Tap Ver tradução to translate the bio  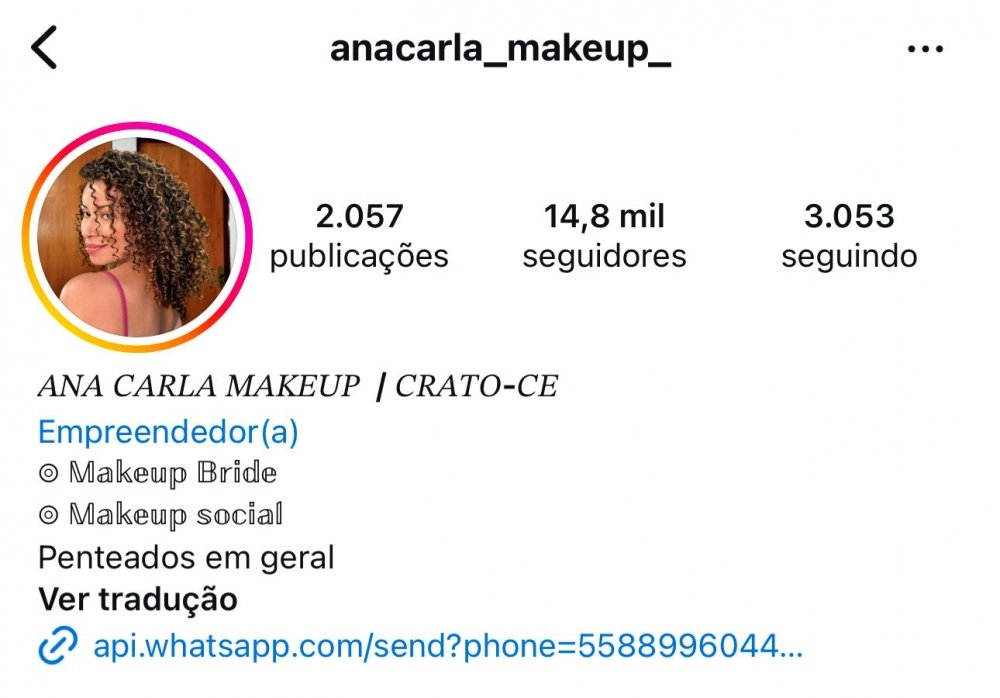[x=138, y=599]
